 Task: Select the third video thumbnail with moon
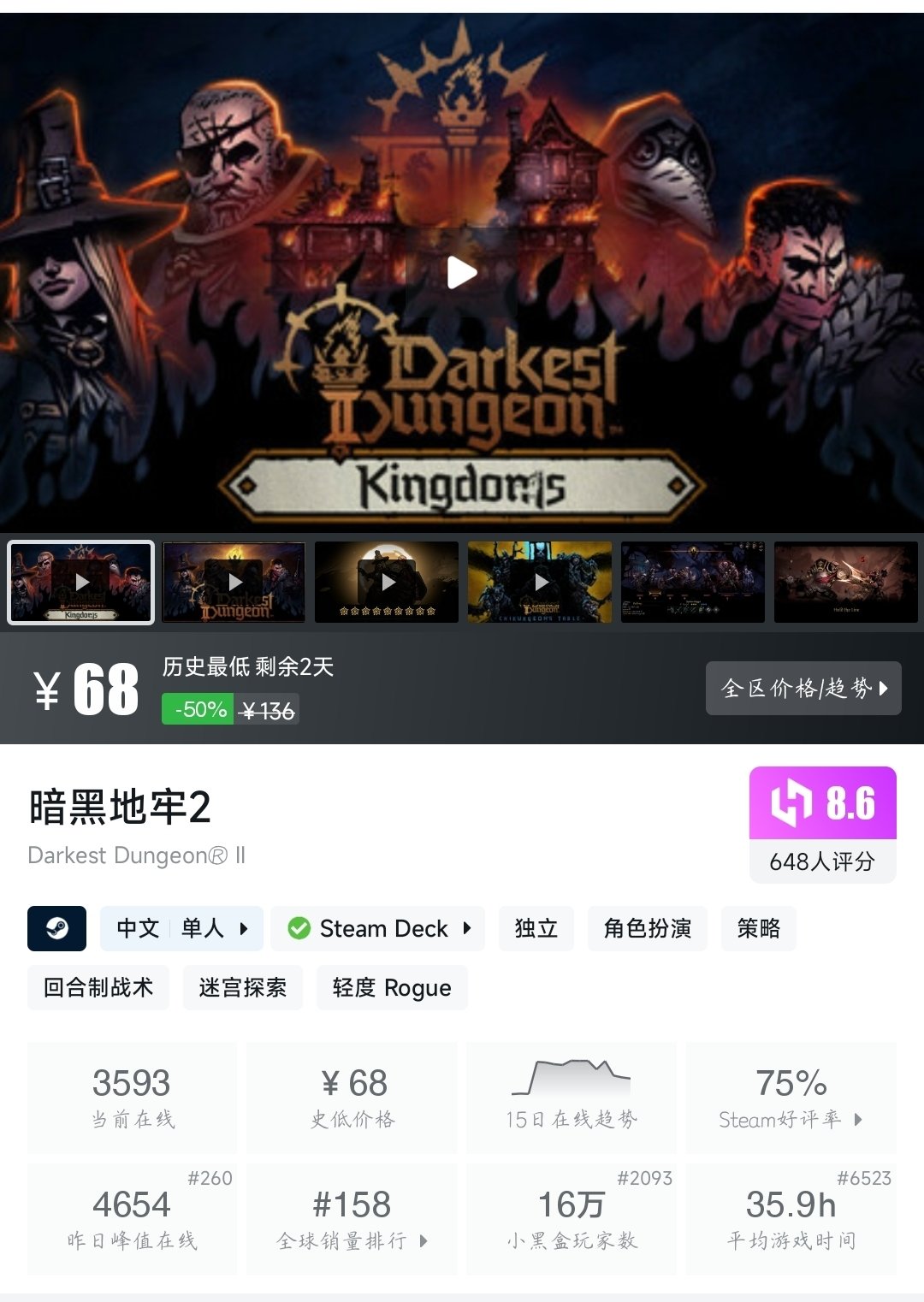pyautogui.click(x=387, y=583)
